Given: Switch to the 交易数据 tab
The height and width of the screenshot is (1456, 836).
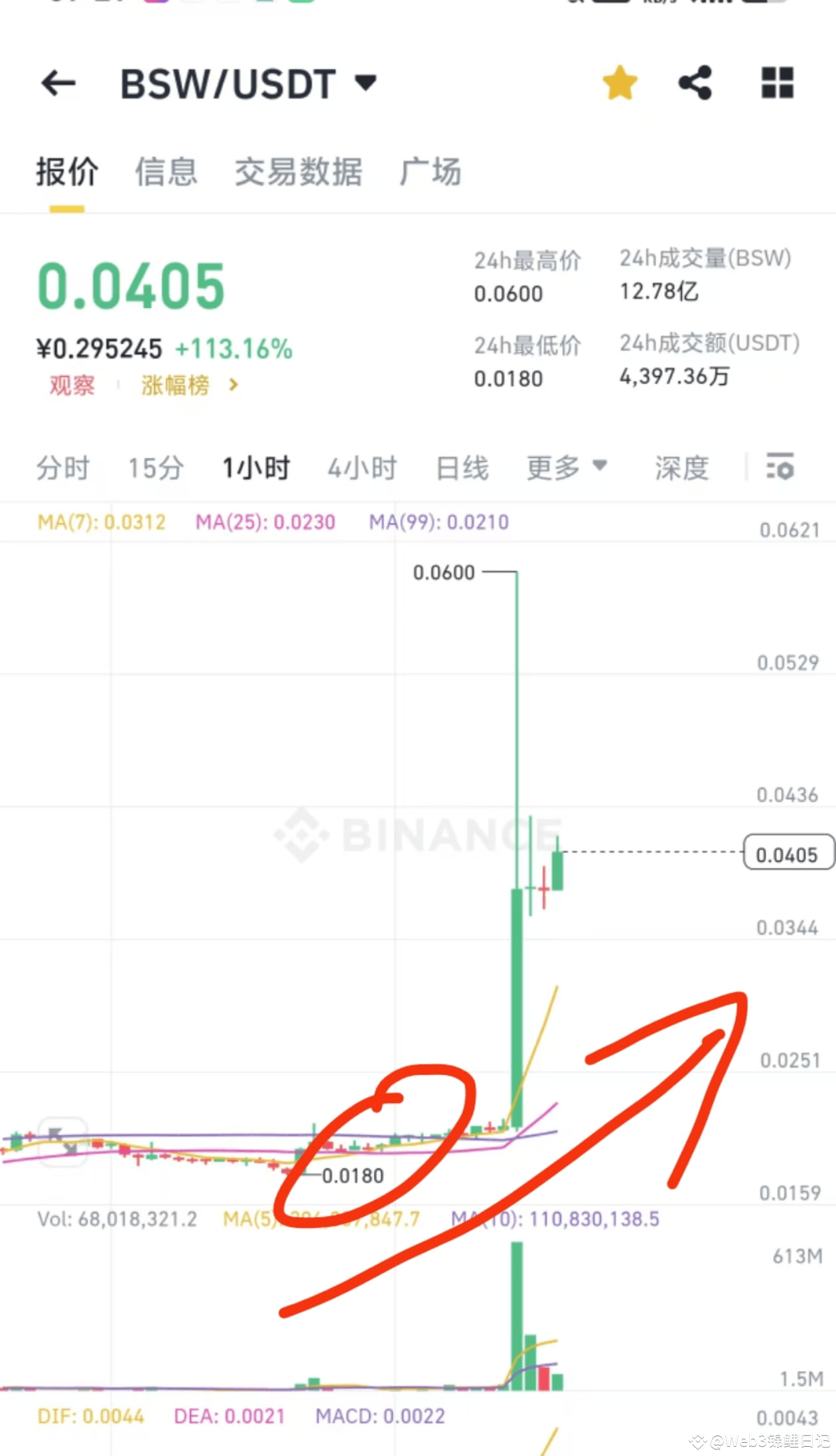Looking at the screenshot, I should 299,172.
